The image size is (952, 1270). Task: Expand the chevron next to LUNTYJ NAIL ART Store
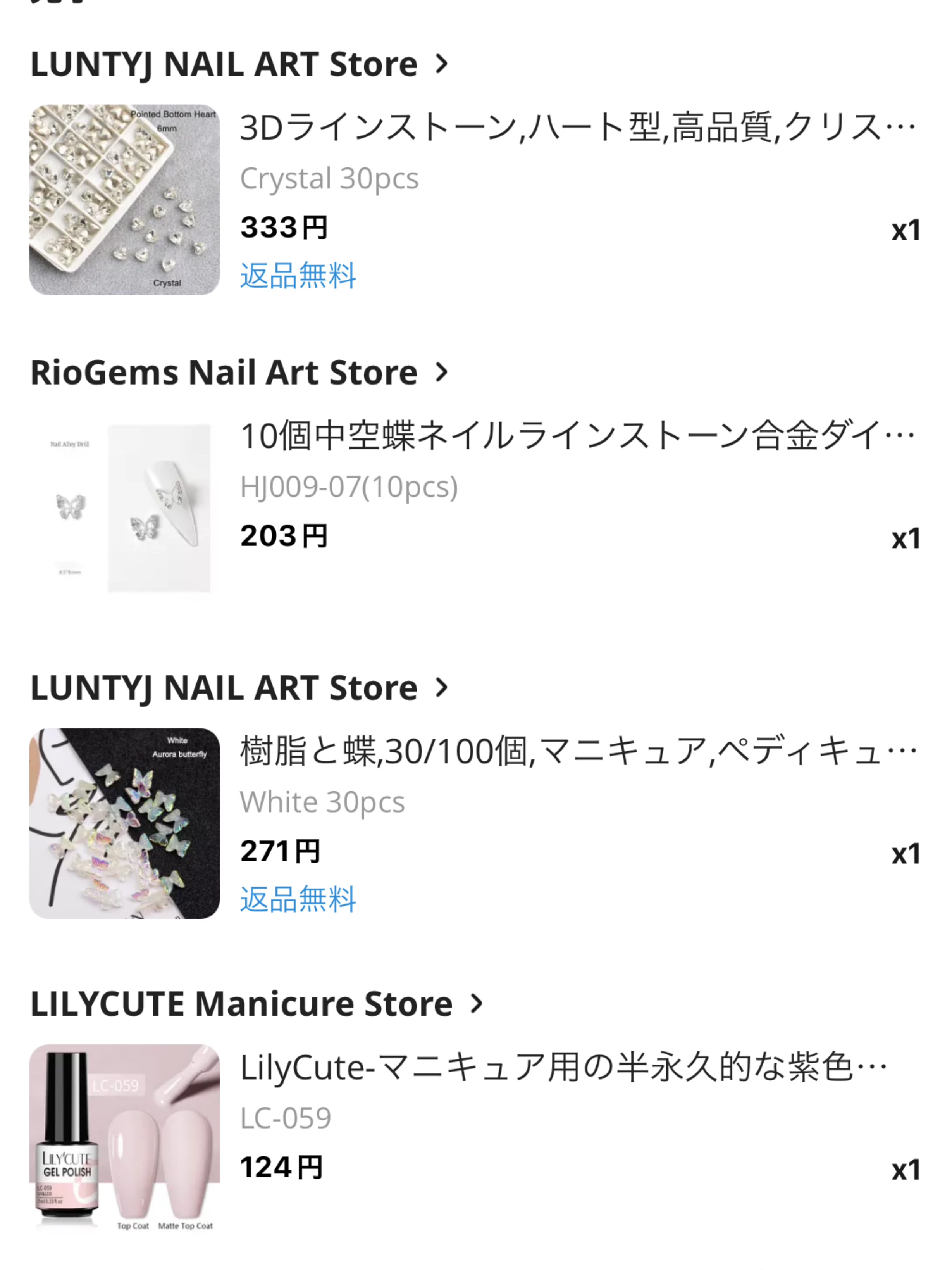click(442, 63)
